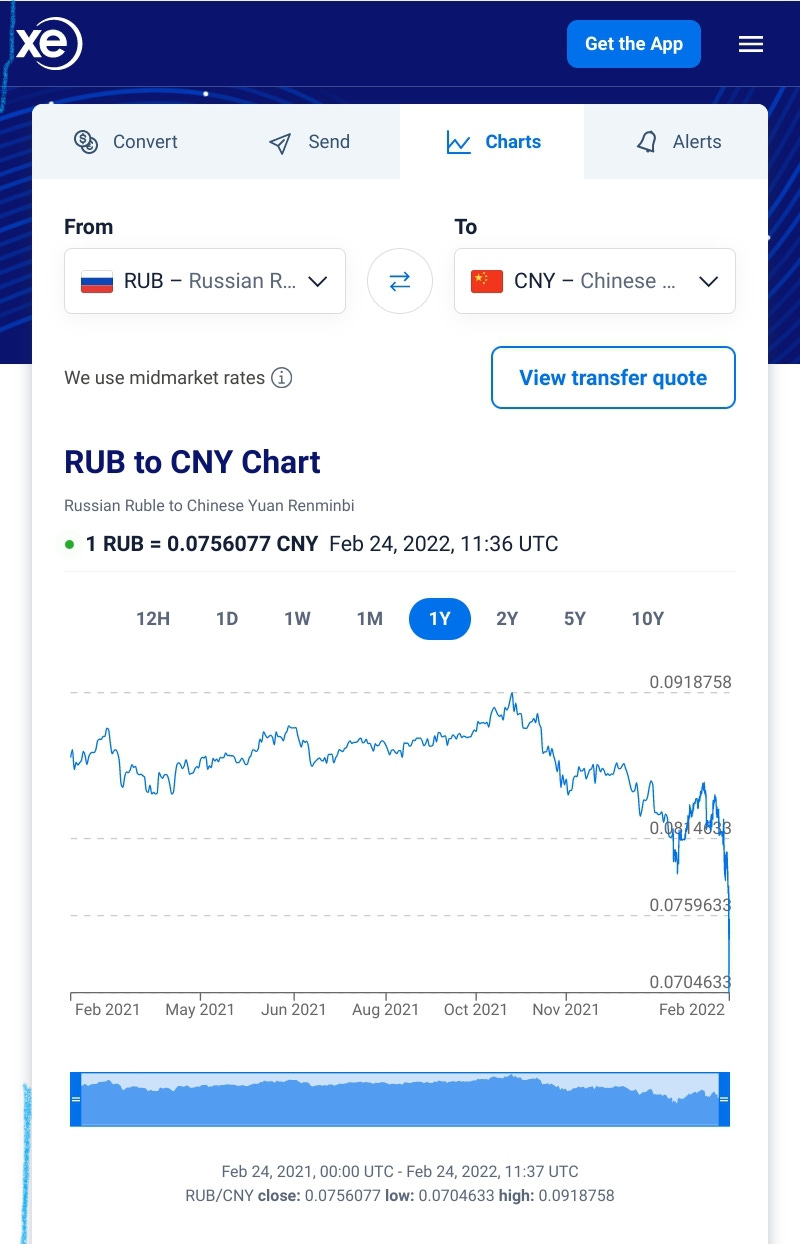Choose the 1W time range
The height and width of the screenshot is (1244, 800).
297,619
